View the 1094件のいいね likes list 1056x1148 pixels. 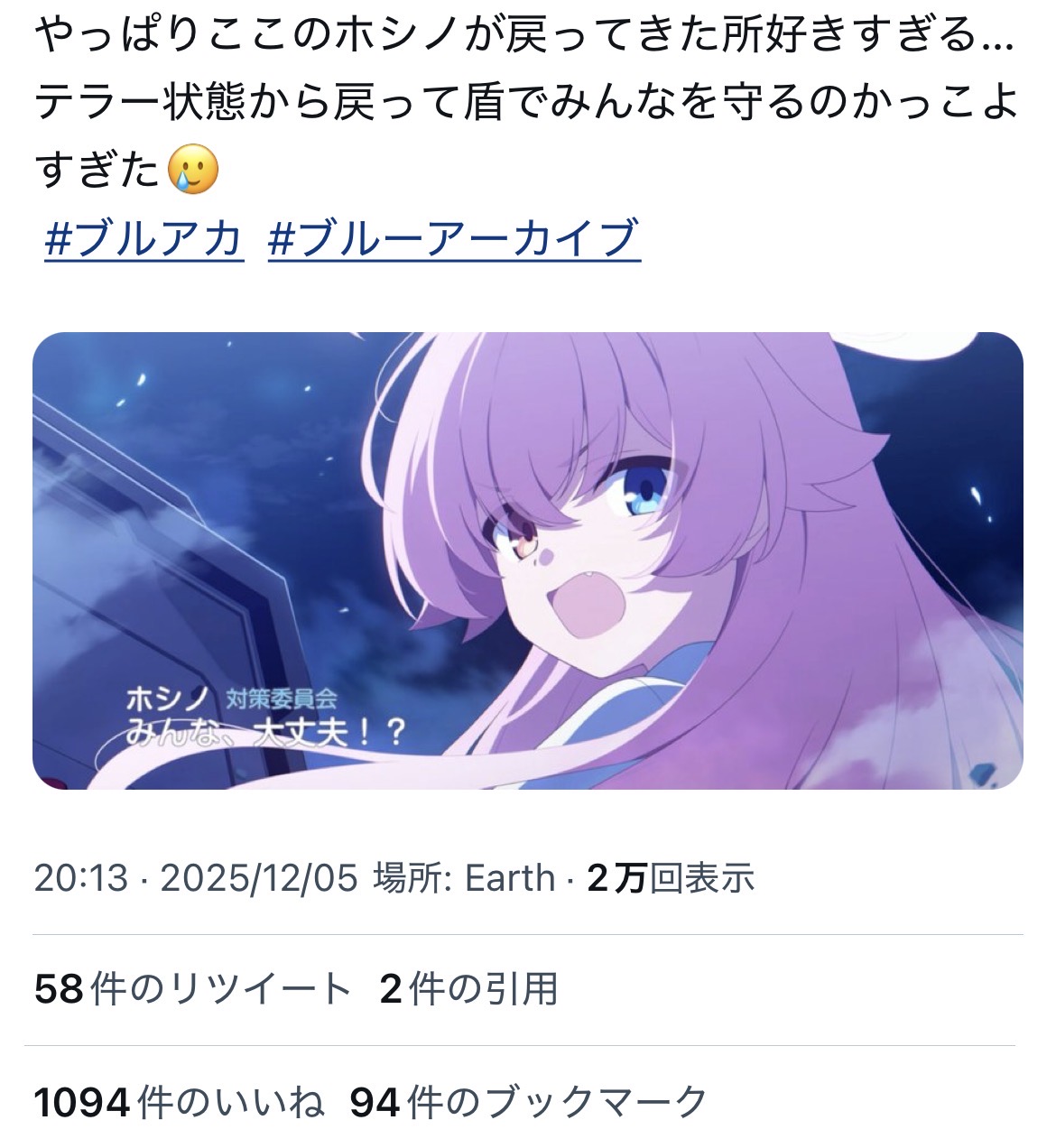[x=179, y=1102]
